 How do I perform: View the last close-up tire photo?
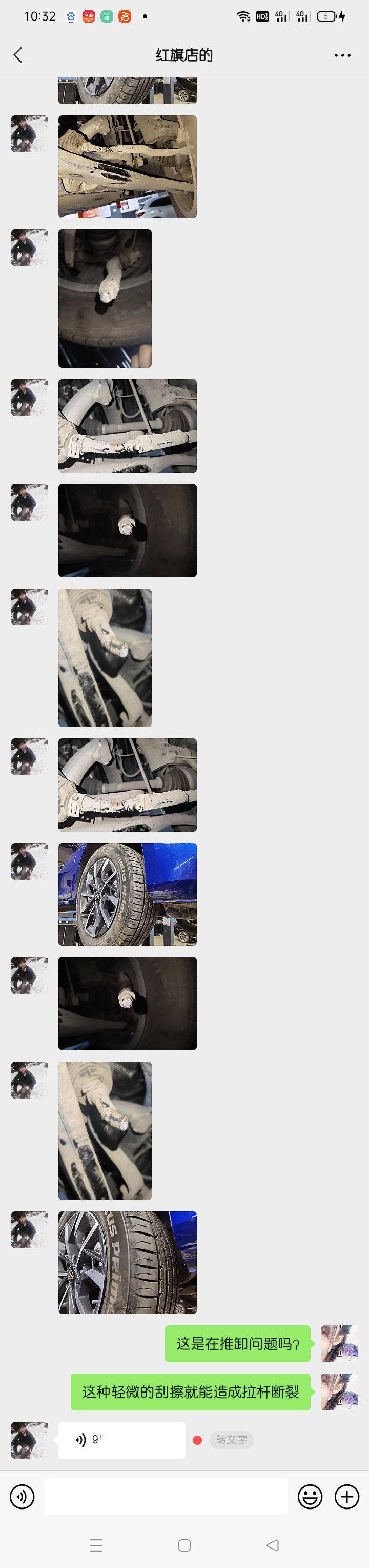127,1262
